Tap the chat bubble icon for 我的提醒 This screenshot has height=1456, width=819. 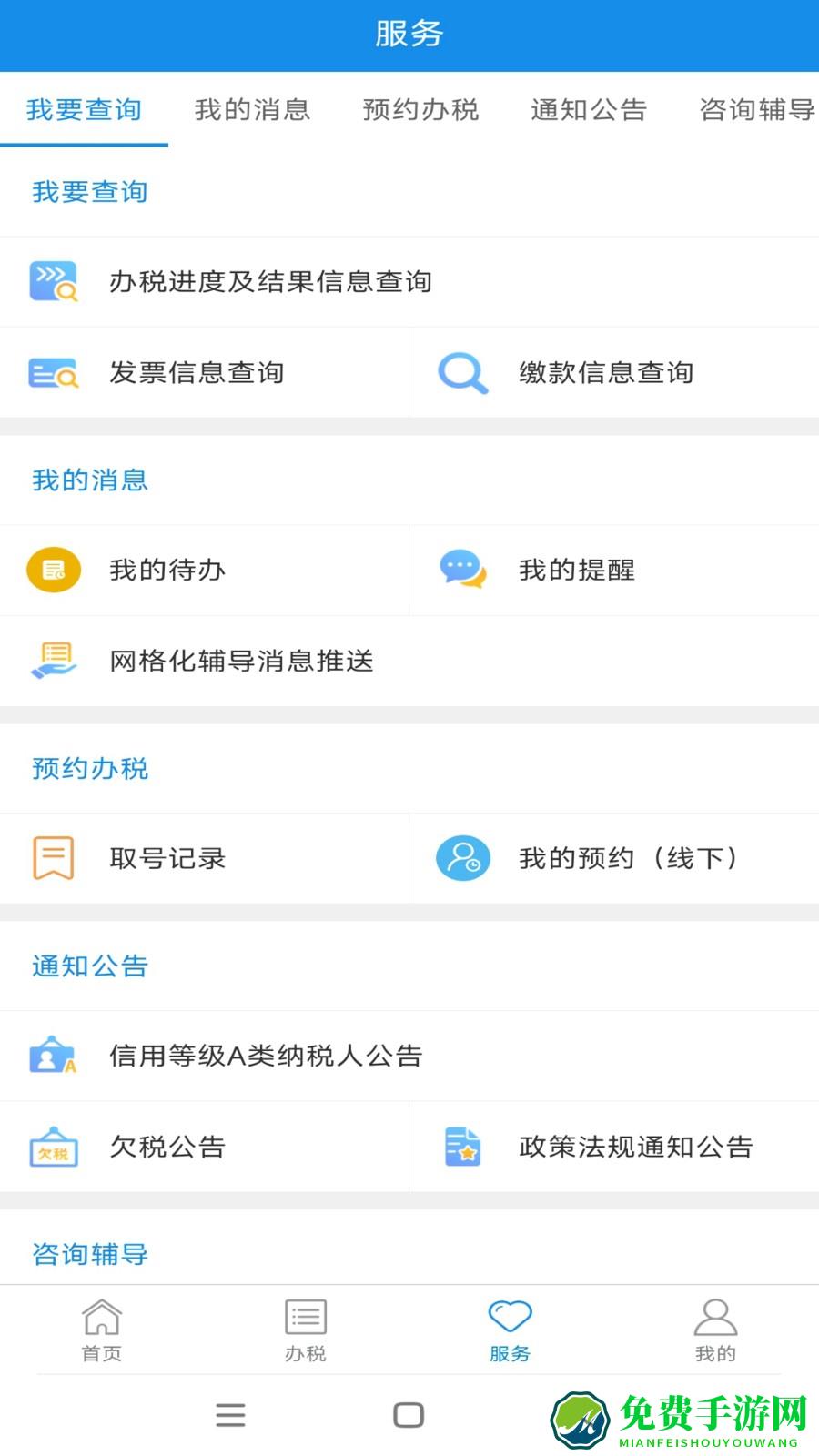point(461,570)
